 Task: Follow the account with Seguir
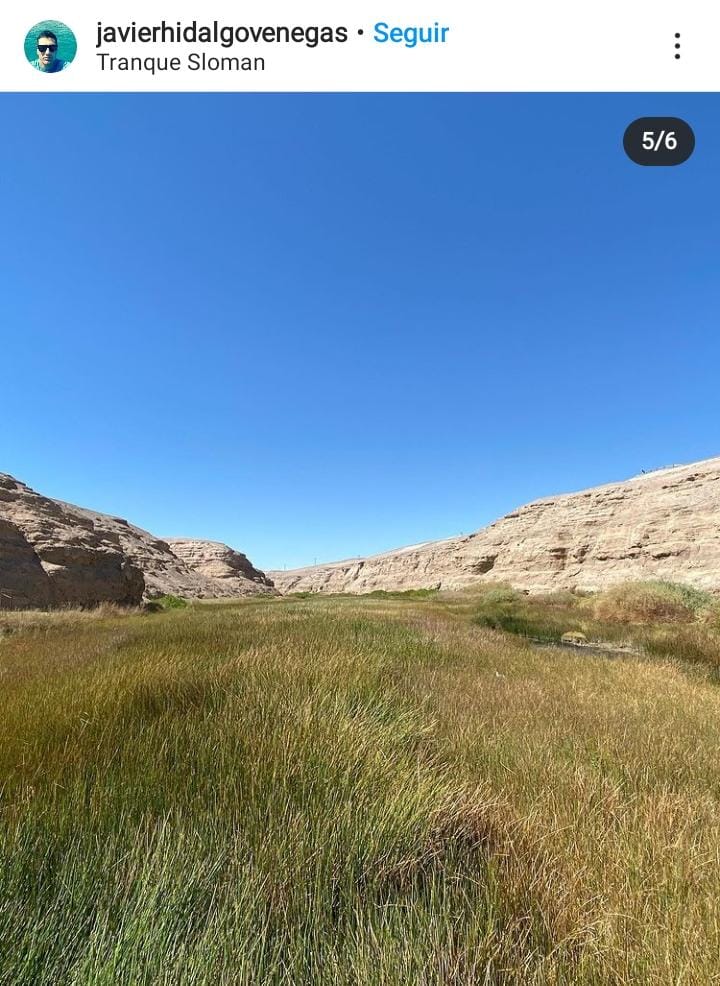(x=411, y=33)
